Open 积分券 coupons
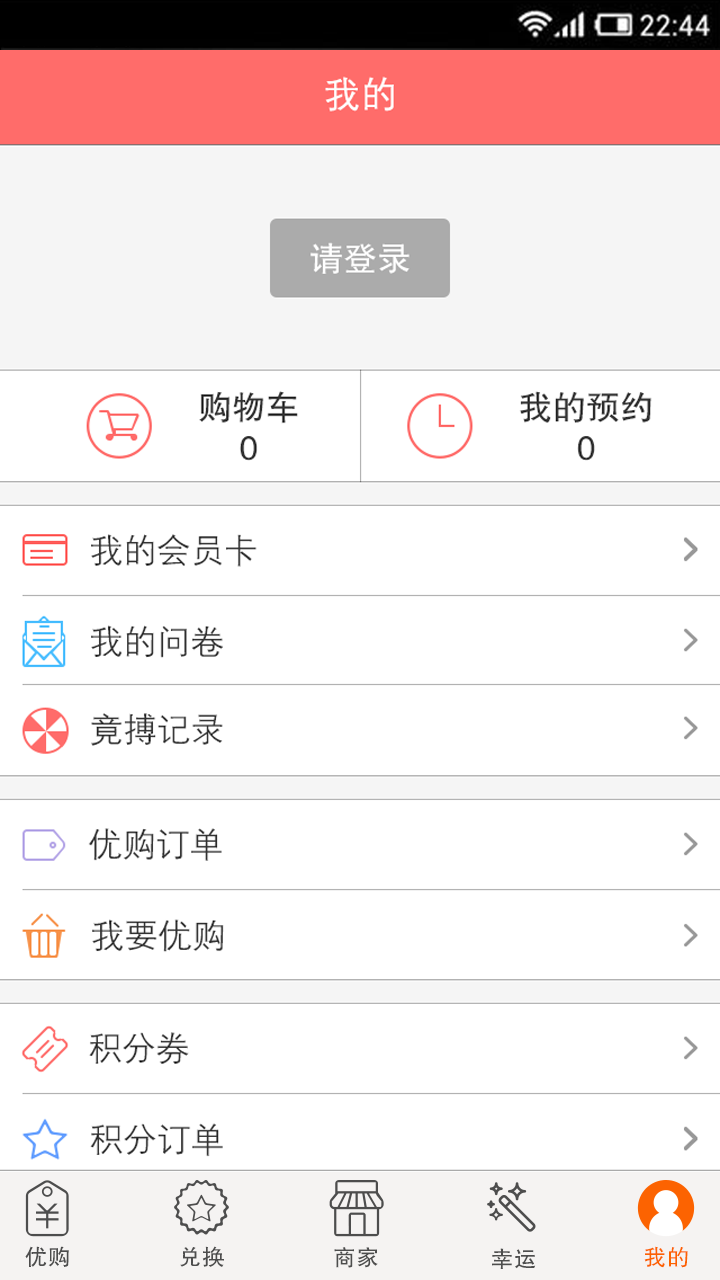 click(360, 1048)
